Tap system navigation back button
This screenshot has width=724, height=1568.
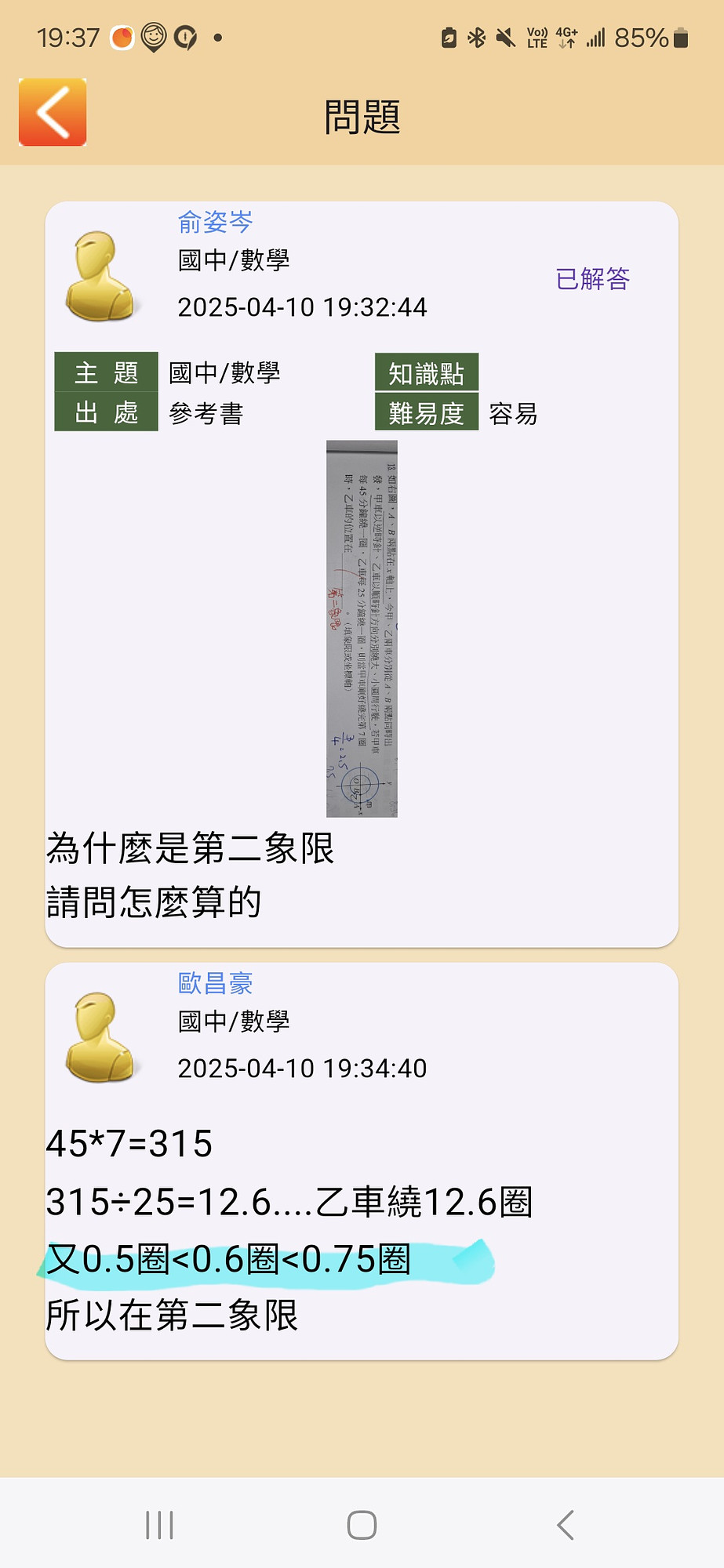pos(566,1525)
